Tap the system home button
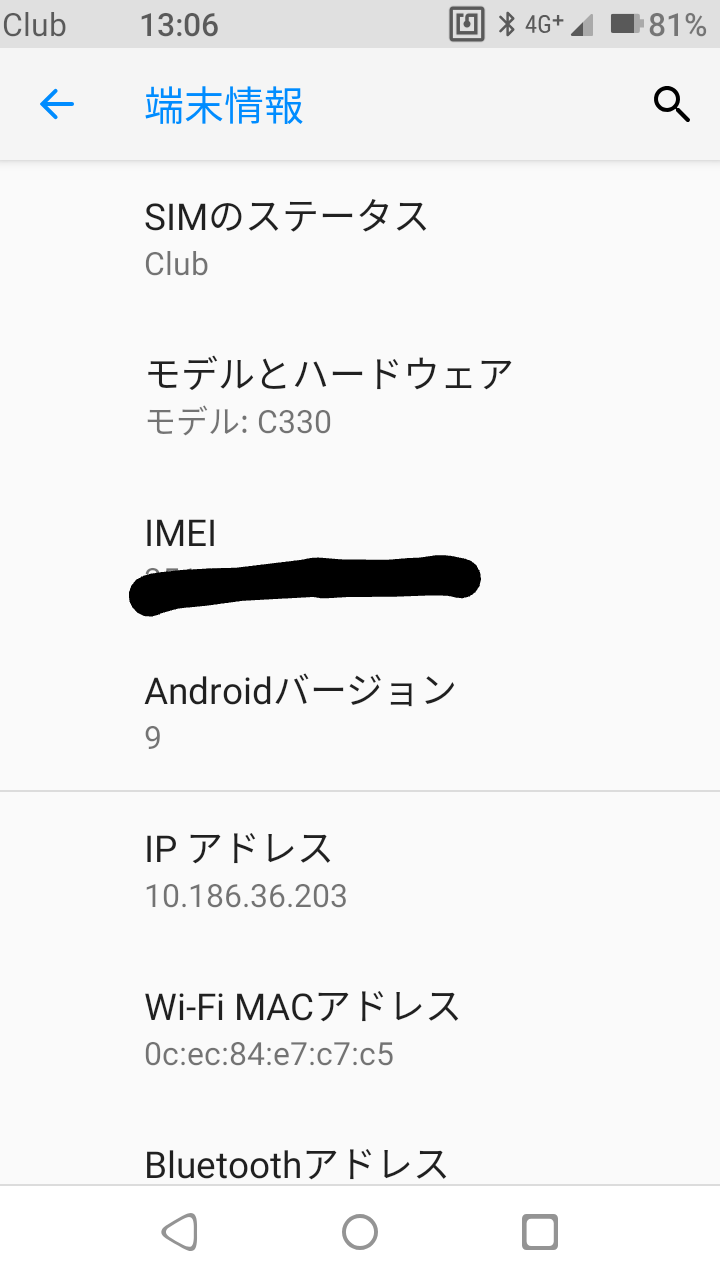720x1280 pixels. coord(360,1232)
